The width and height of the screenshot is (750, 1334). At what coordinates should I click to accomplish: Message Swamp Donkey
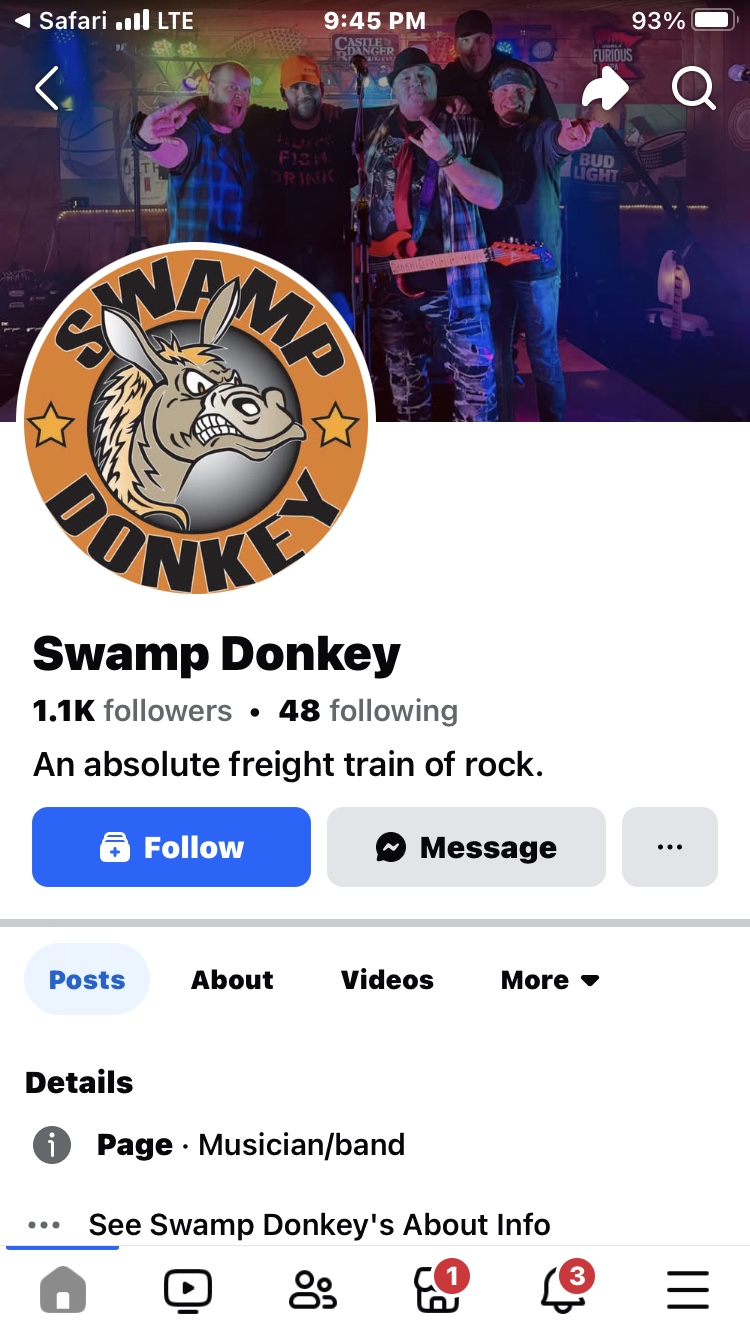pos(466,847)
